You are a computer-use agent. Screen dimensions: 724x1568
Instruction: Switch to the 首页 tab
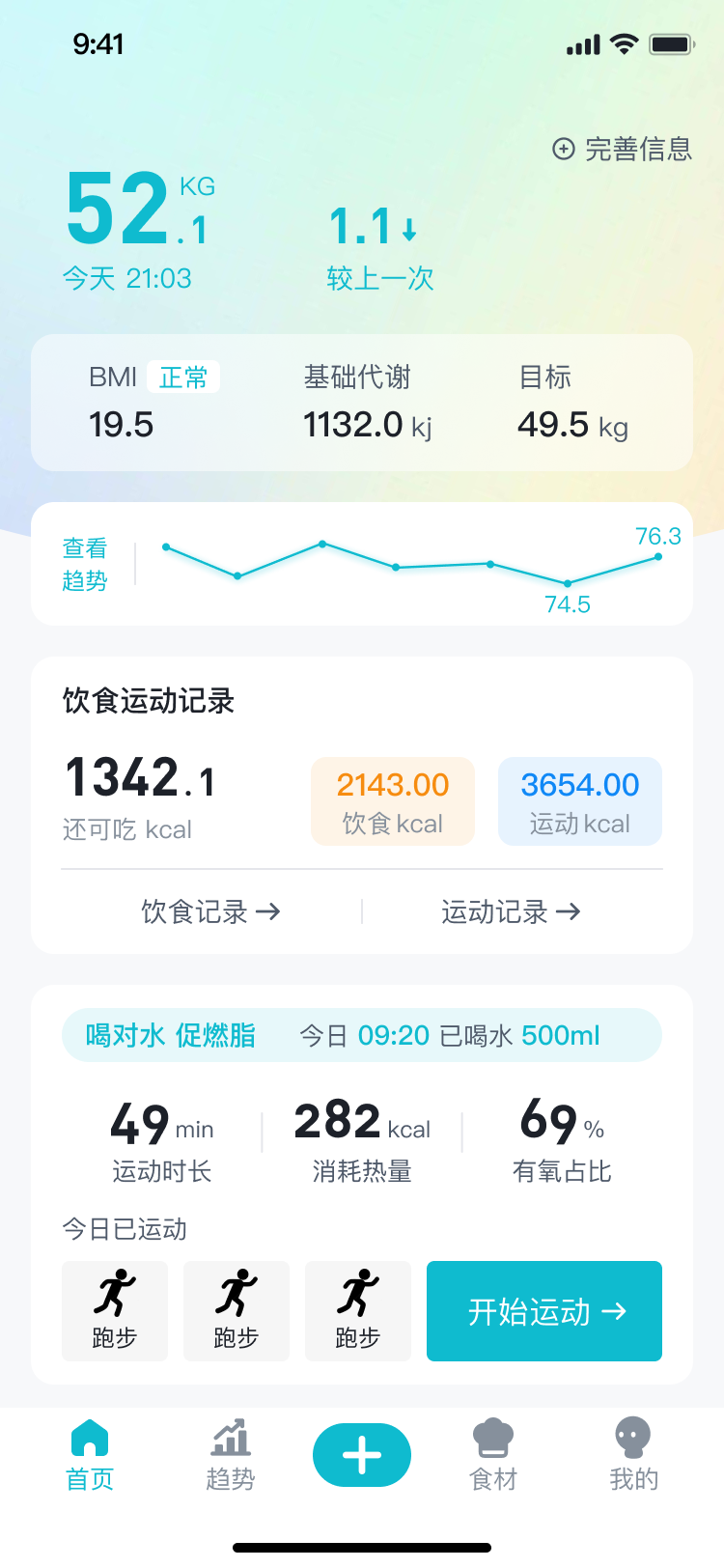[x=90, y=1456]
